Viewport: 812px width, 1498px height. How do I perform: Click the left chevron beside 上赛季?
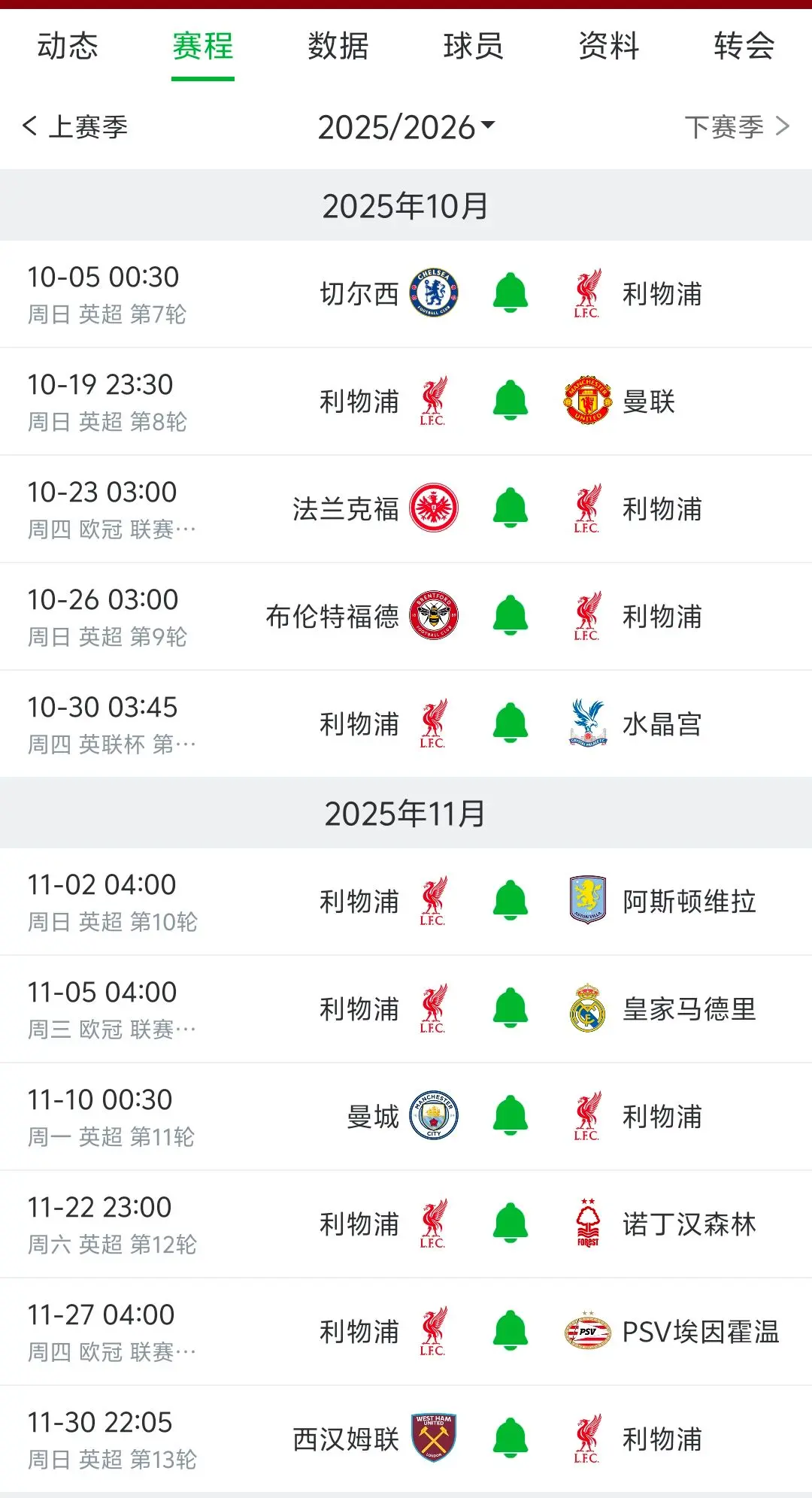pyautogui.click(x=29, y=126)
